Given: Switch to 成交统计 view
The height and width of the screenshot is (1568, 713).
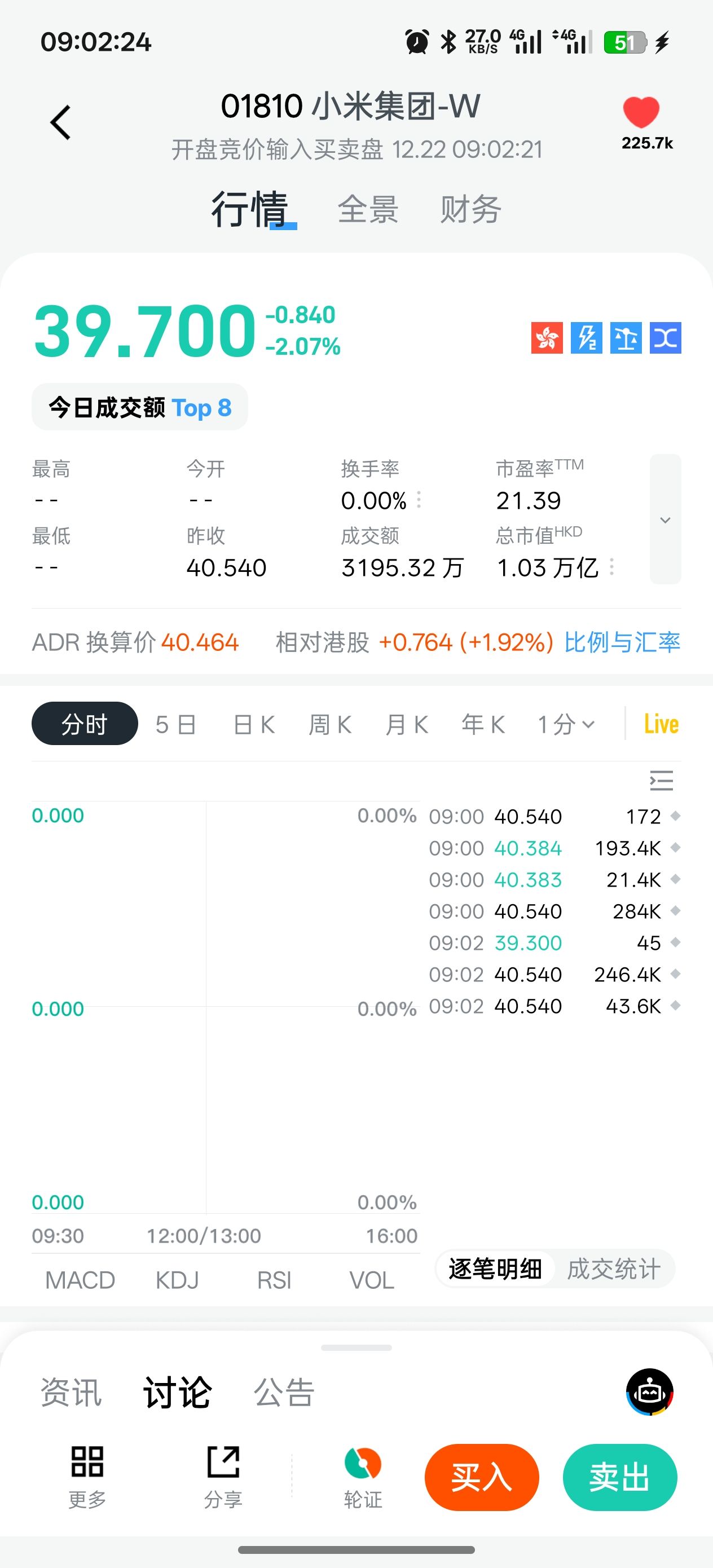Looking at the screenshot, I should click(x=613, y=1269).
